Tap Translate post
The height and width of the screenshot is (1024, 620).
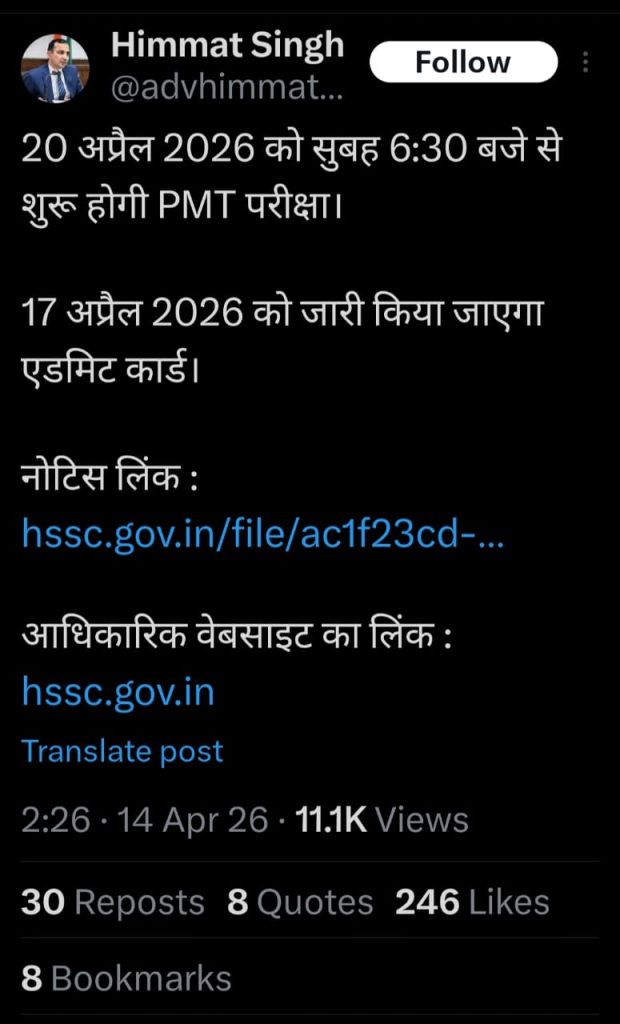point(122,751)
